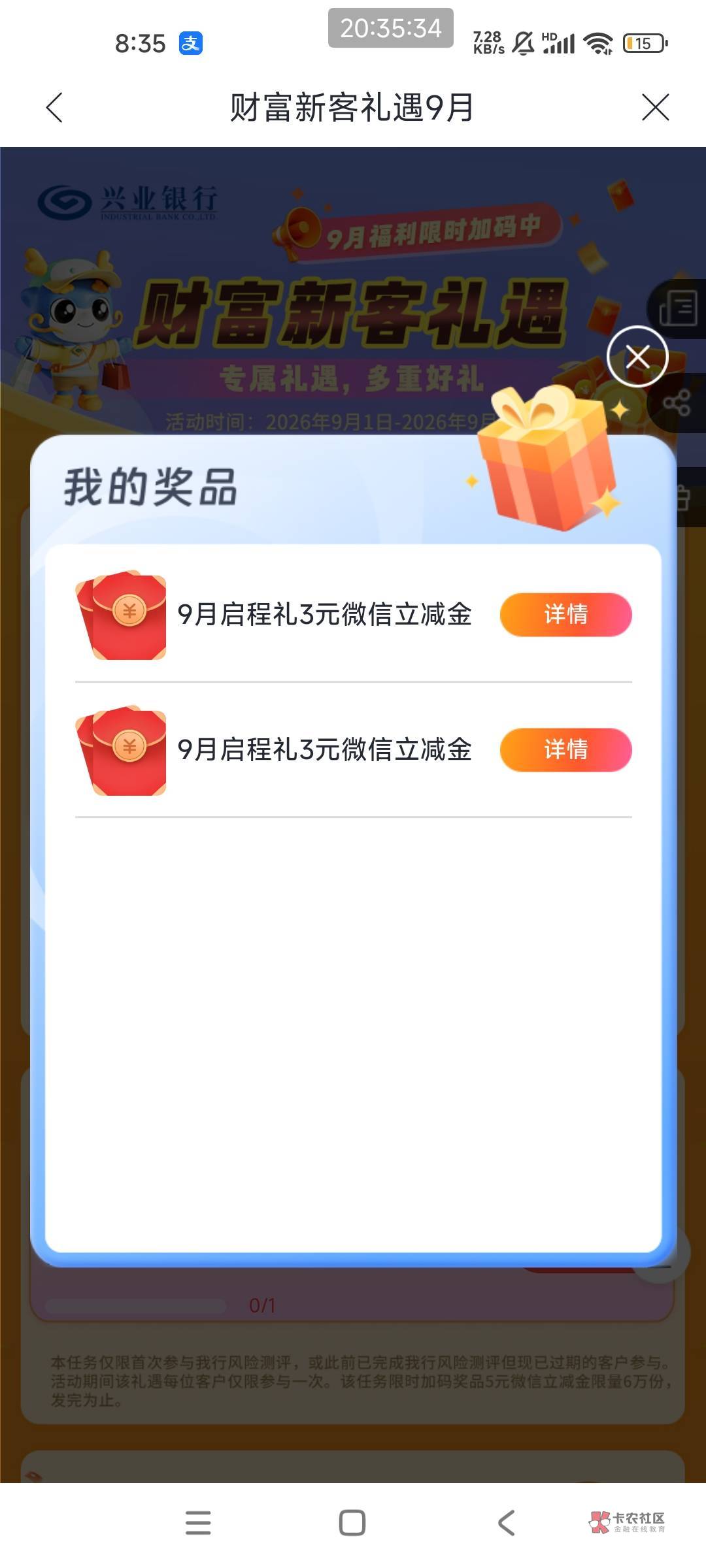Open 详情 for the first 3元微信立减金 prize
This screenshot has height=1568, width=706.
[566, 614]
